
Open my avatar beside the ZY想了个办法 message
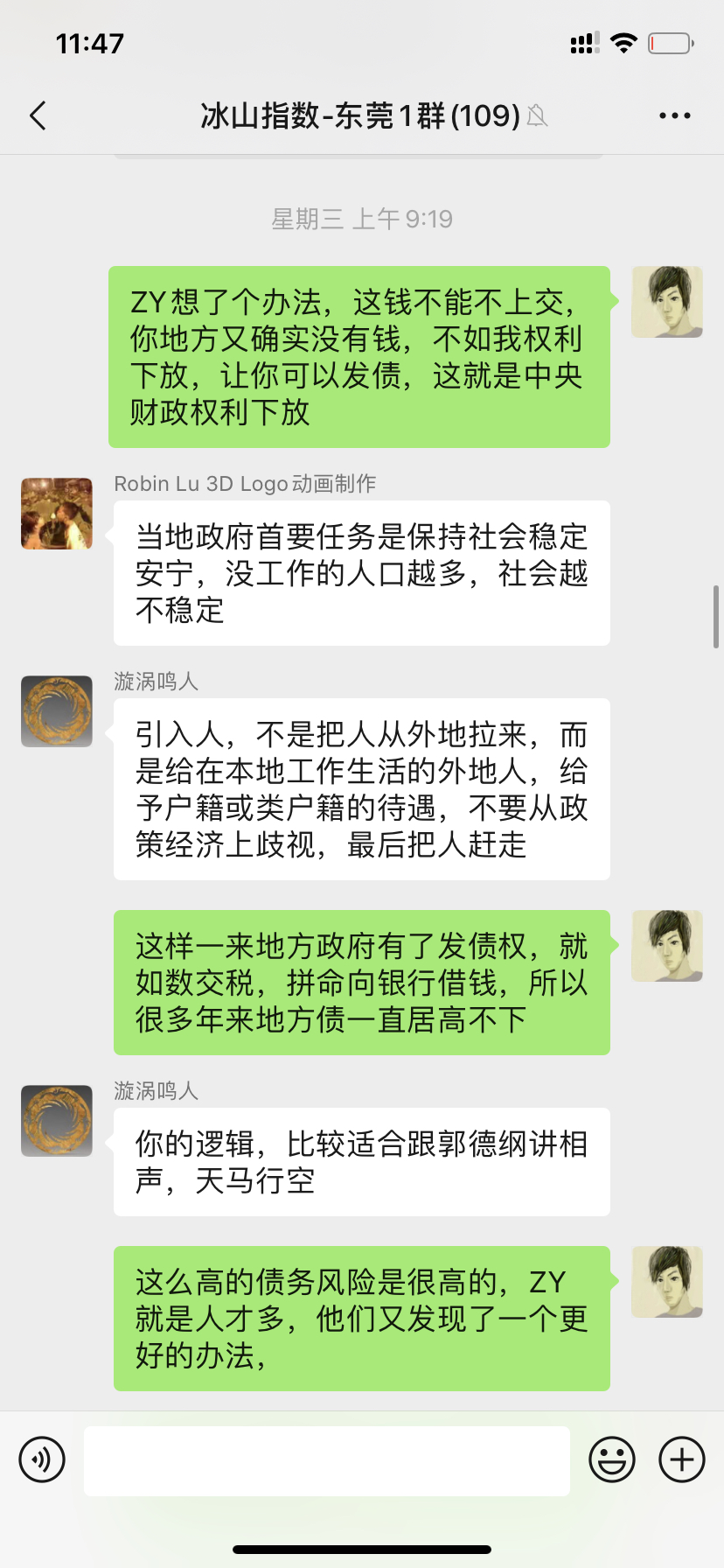click(x=667, y=302)
